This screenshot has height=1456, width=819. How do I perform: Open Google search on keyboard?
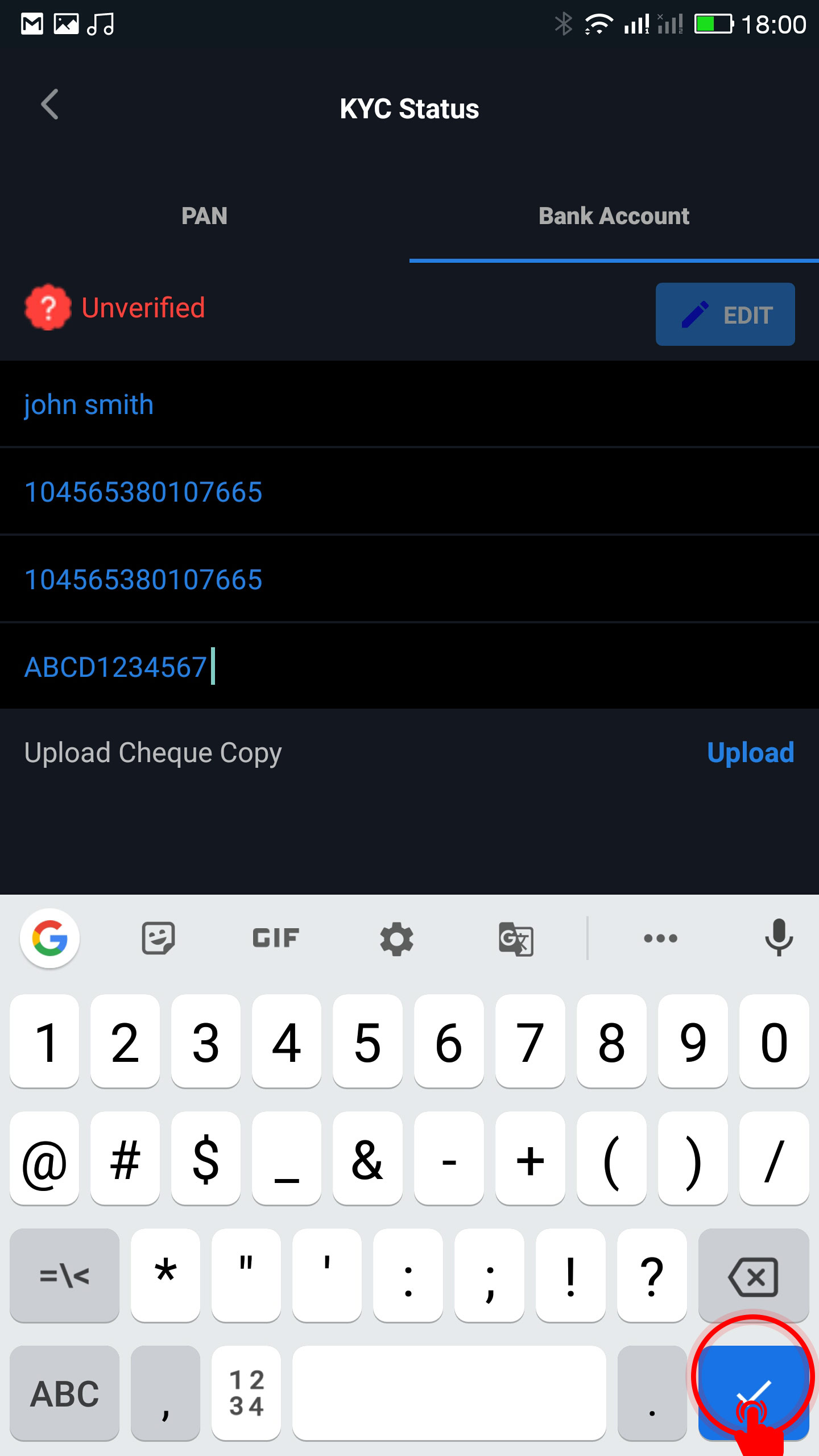click(50, 938)
